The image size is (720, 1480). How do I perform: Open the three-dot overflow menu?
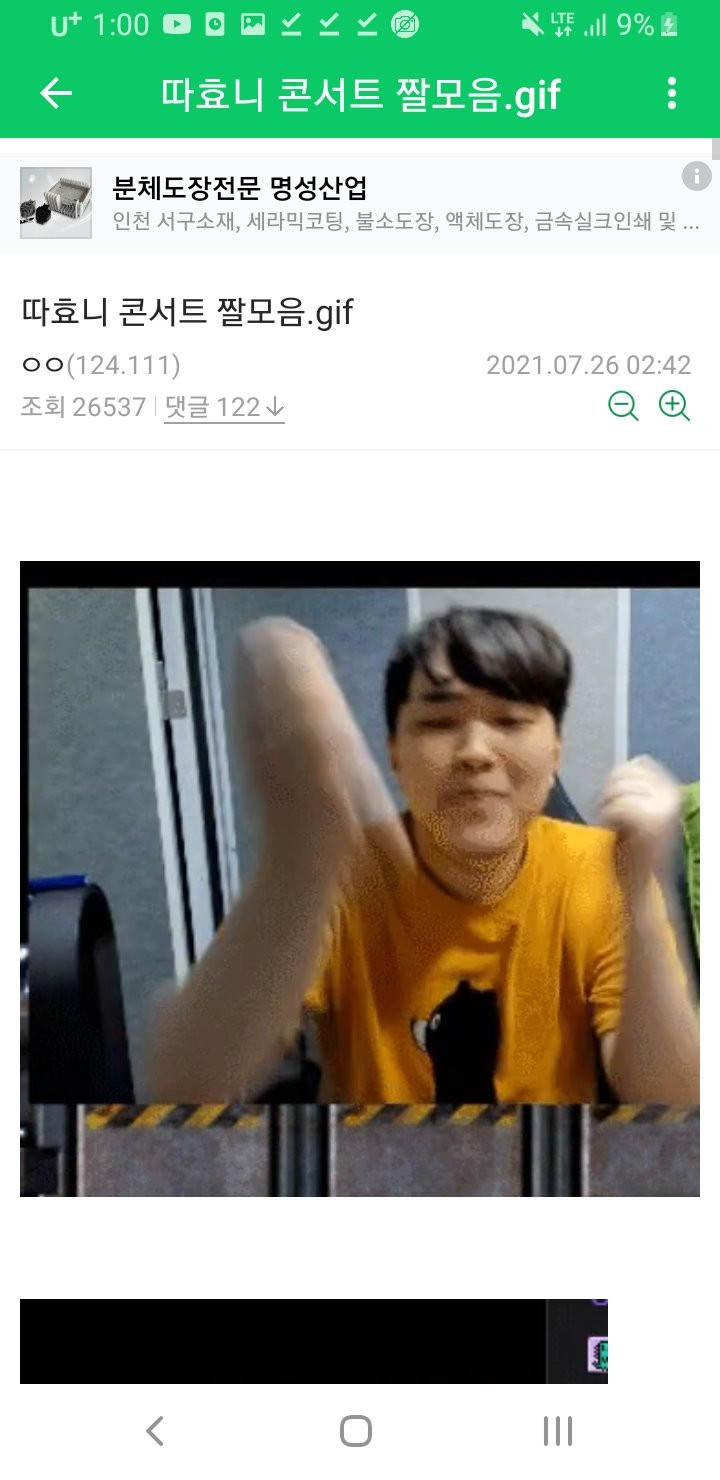672,94
